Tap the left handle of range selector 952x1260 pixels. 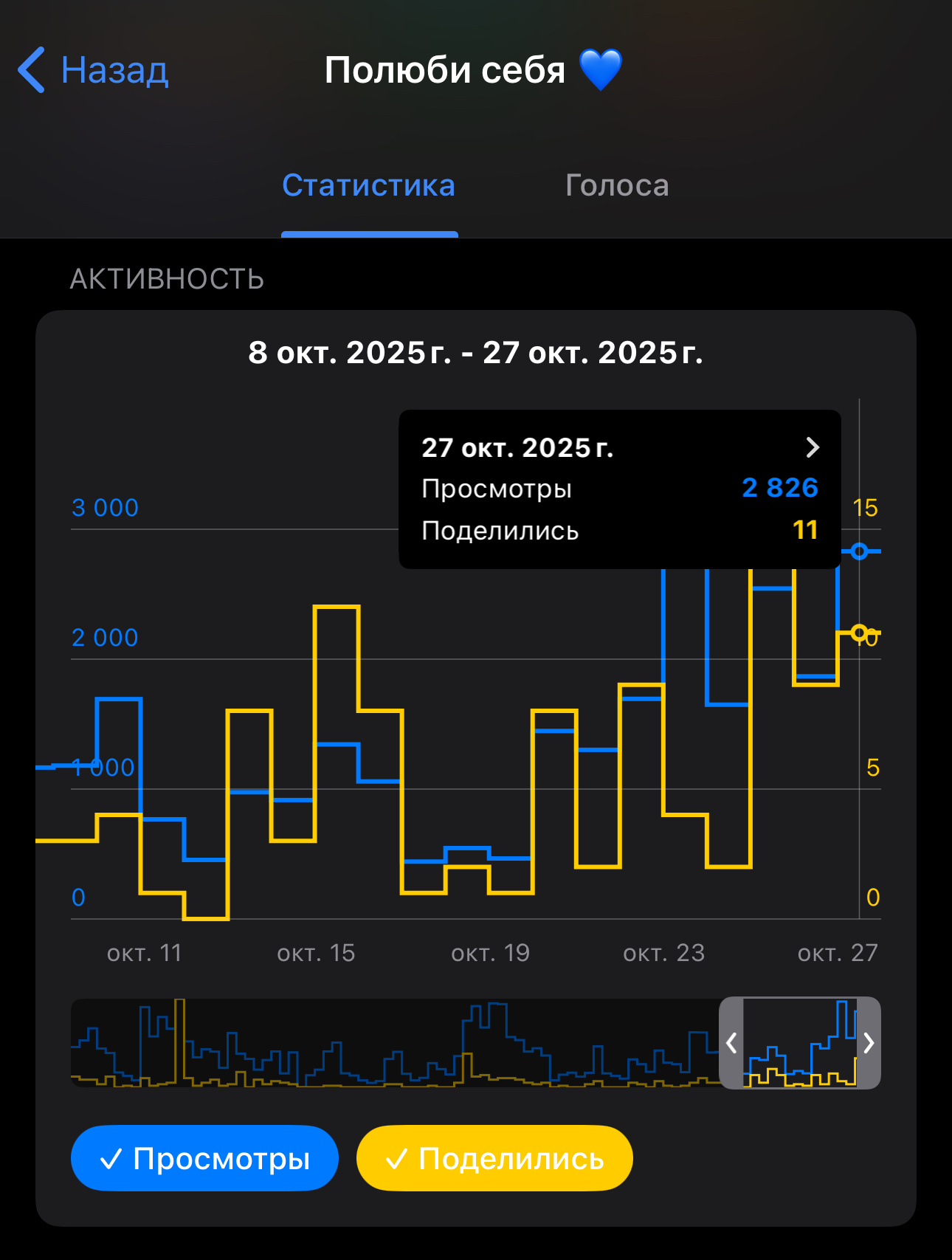731,1043
